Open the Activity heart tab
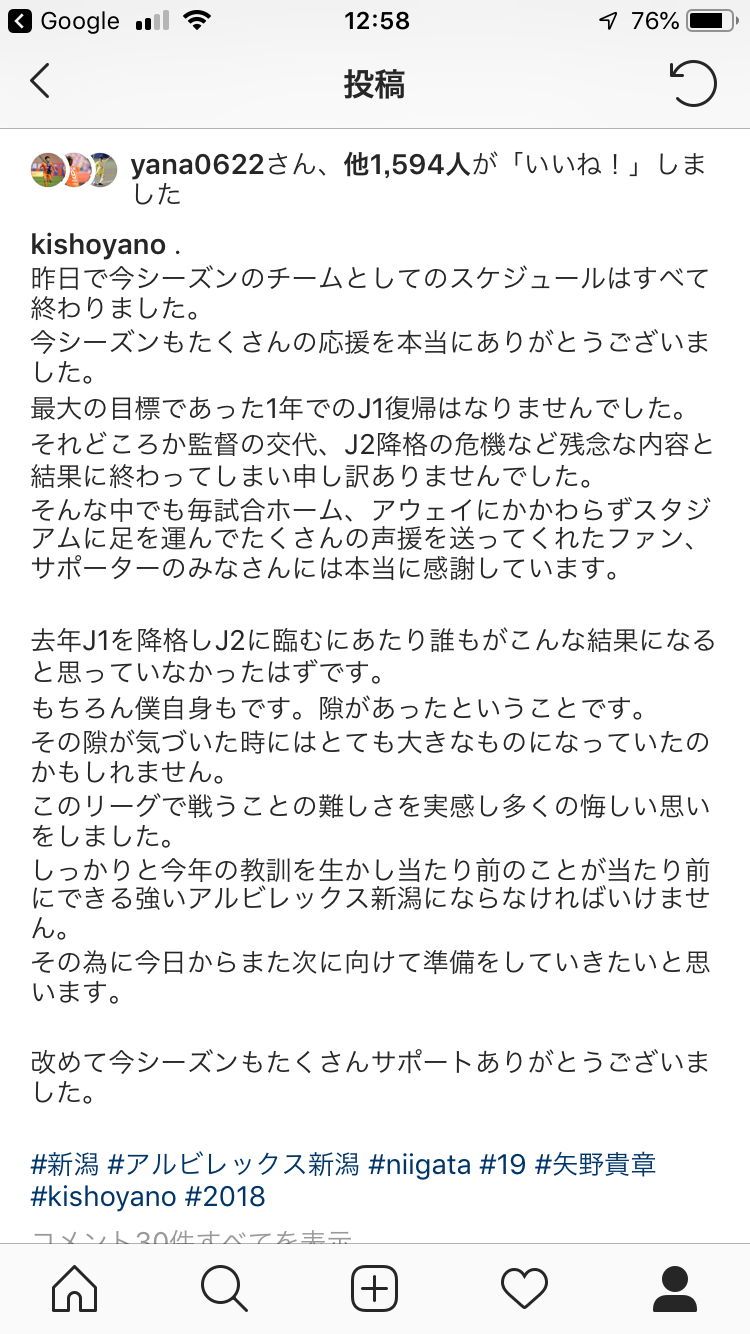This screenshot has width=750, height=1334. tap(525, 1288)
